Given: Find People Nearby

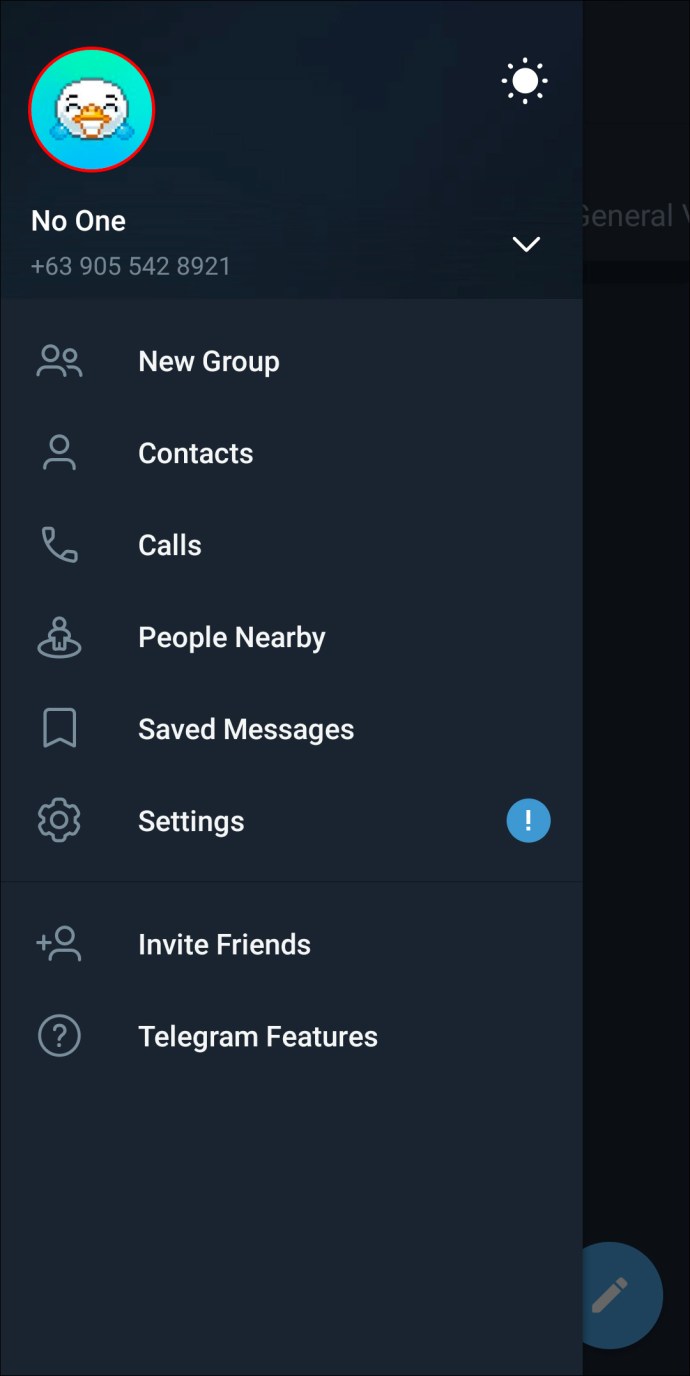Looking at the screenshot, I should click(x=231, y=638).
